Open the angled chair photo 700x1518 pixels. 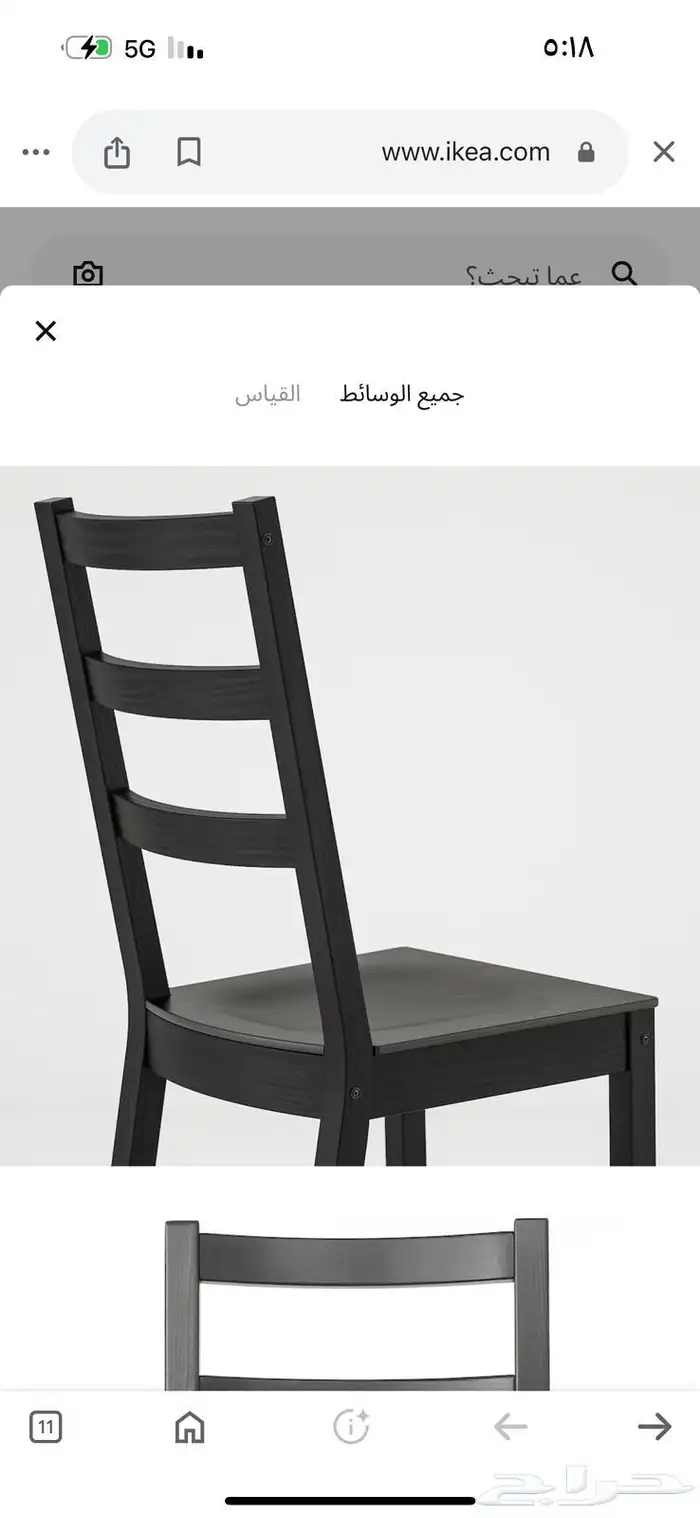point(350,815)
